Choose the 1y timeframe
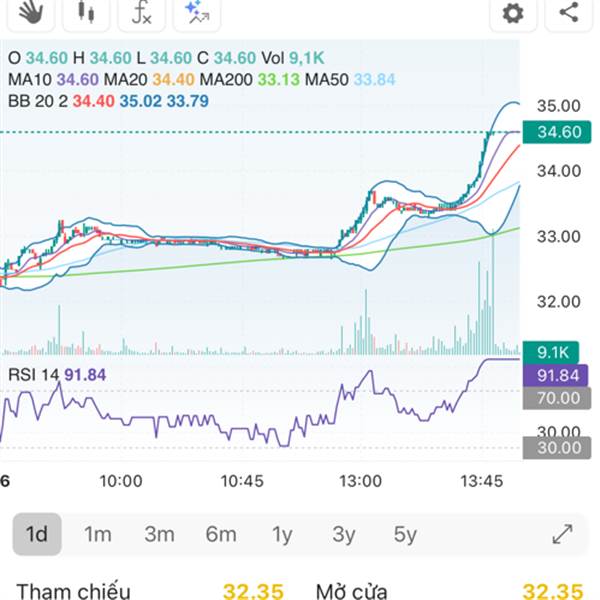This screenshot has width=600, height=600. (283, 534)
